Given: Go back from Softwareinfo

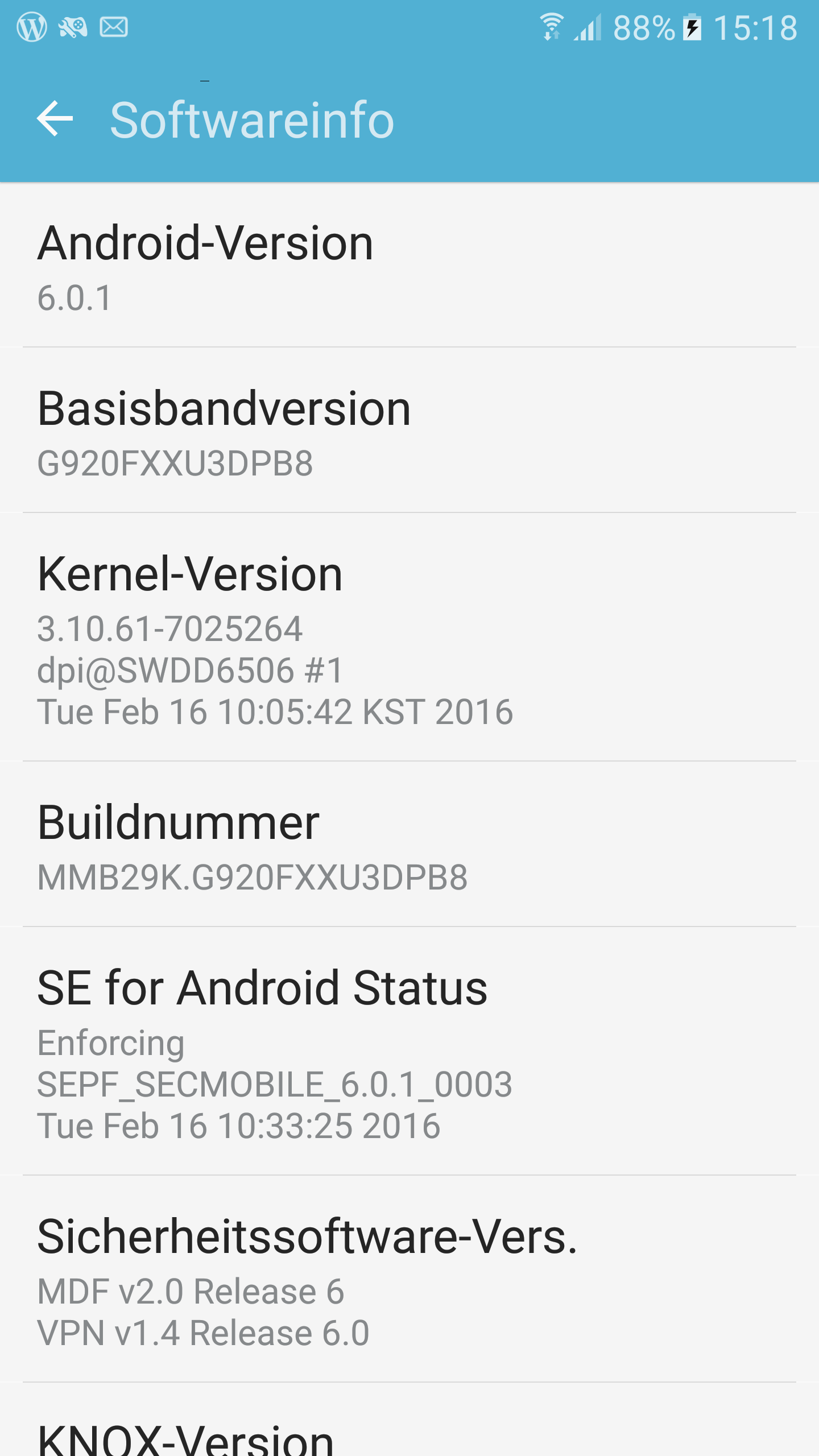Looking at the screenshot, I should [x=55, y=119].
